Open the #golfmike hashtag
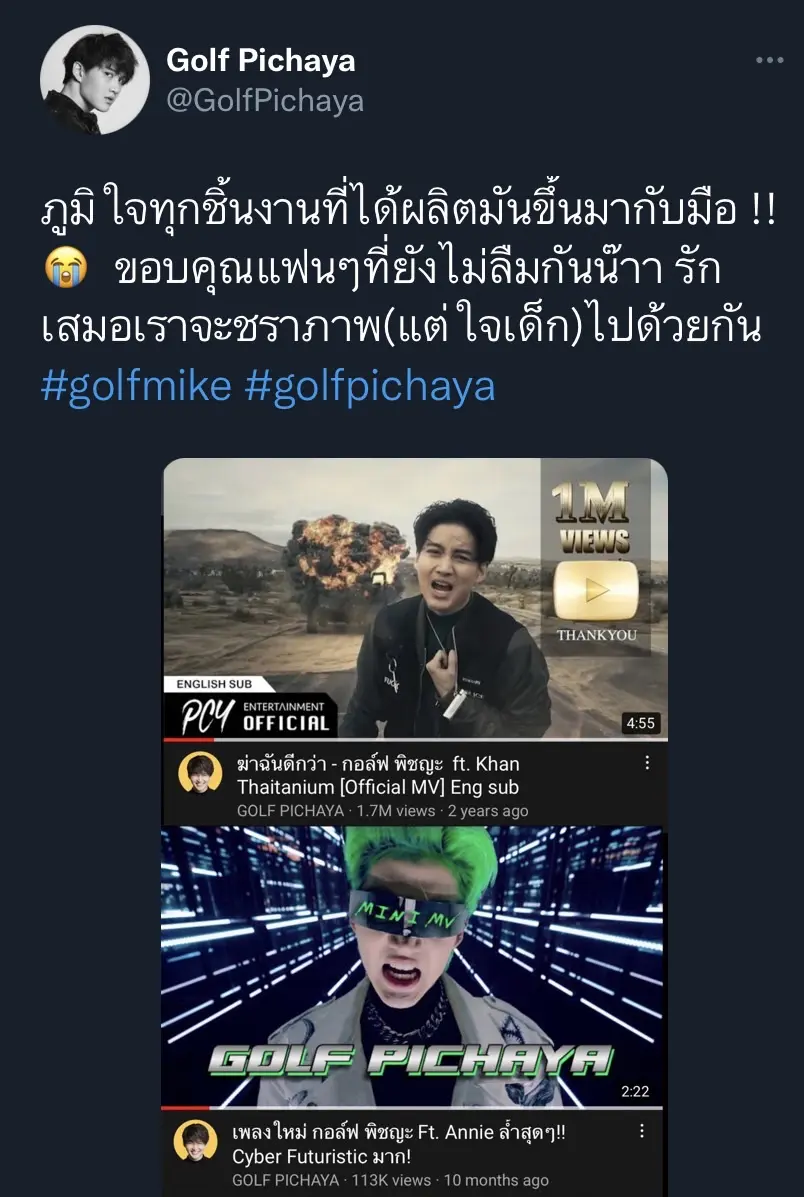Image resolution: width=804 pixels, height=1197 pixels. point(136,385)
